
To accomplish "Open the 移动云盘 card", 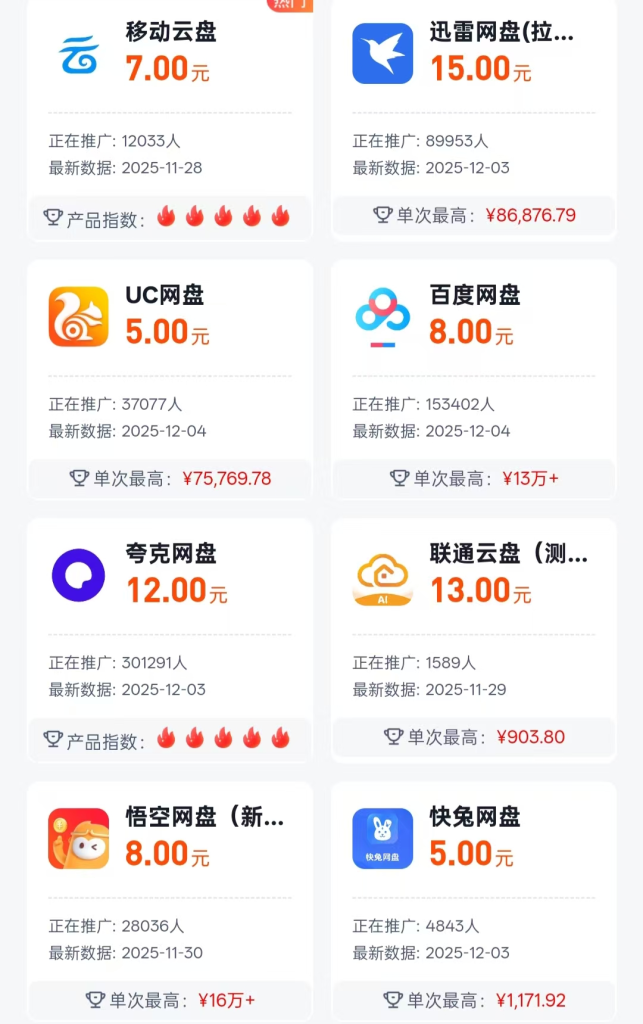I will click(170, 110).
